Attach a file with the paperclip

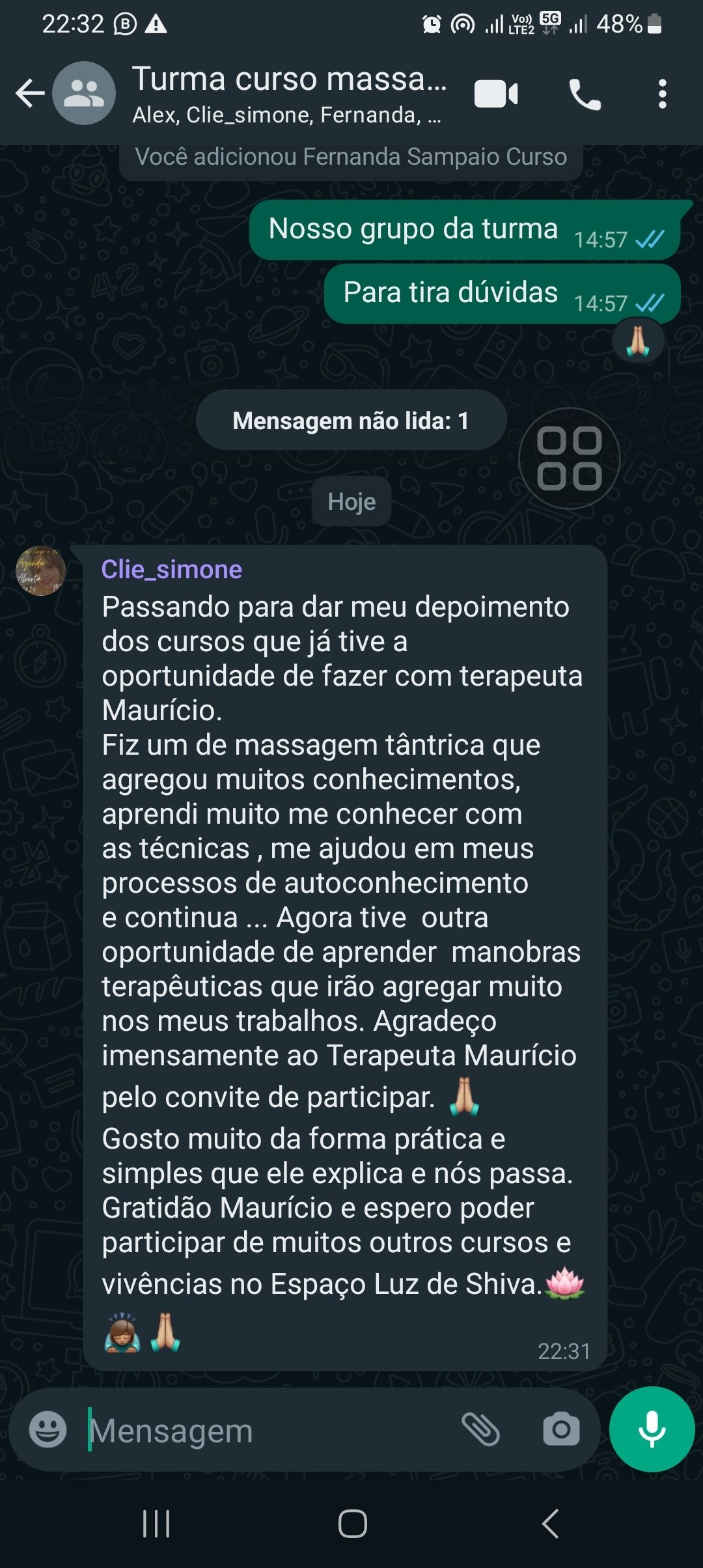480,1430
